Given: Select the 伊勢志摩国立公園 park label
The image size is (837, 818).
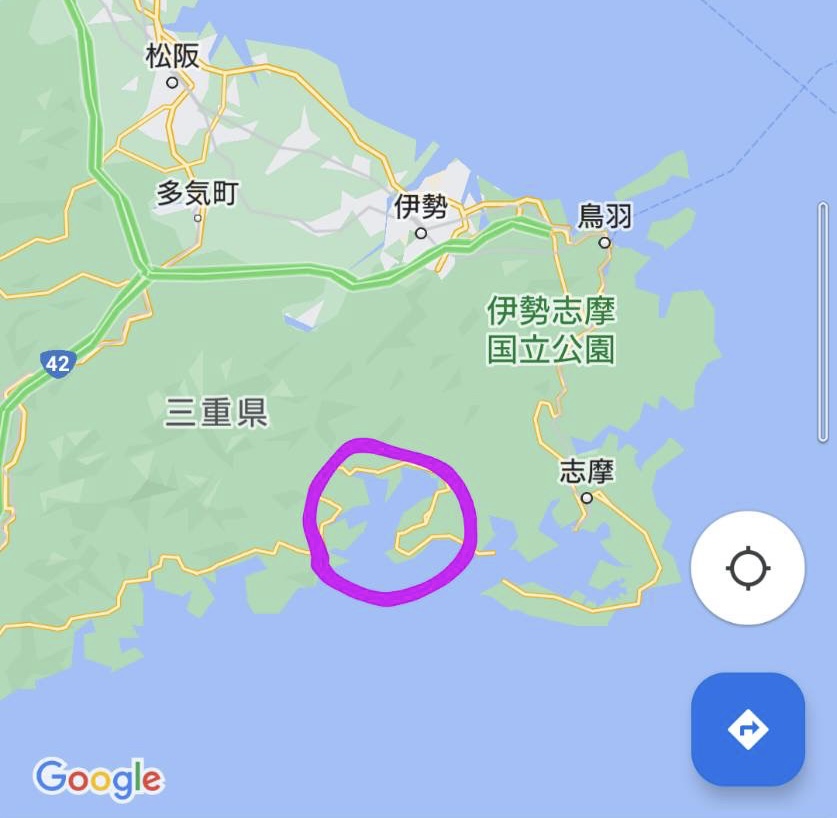Looking at the screenshot, I should tap(551, 330).
